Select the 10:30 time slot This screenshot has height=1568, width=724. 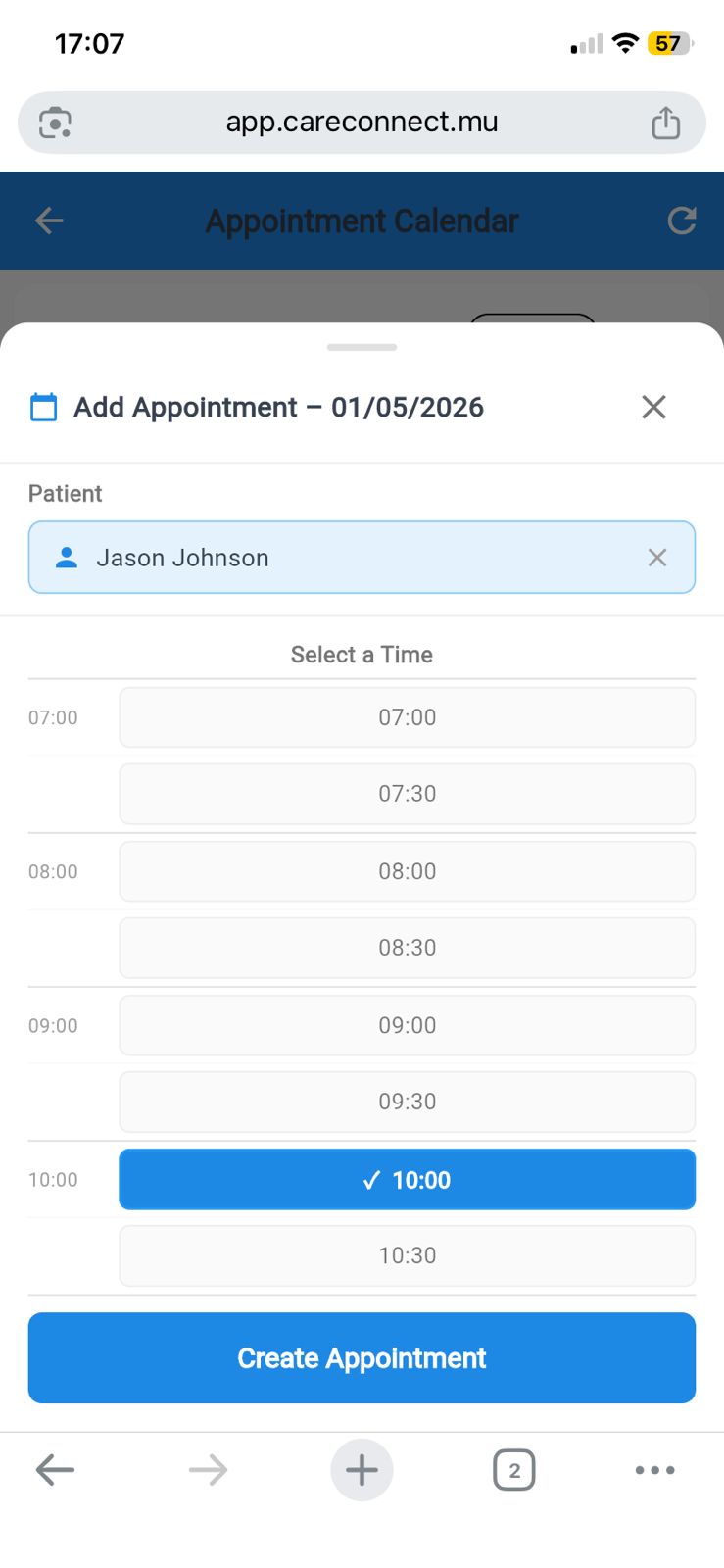point(407,1255)
